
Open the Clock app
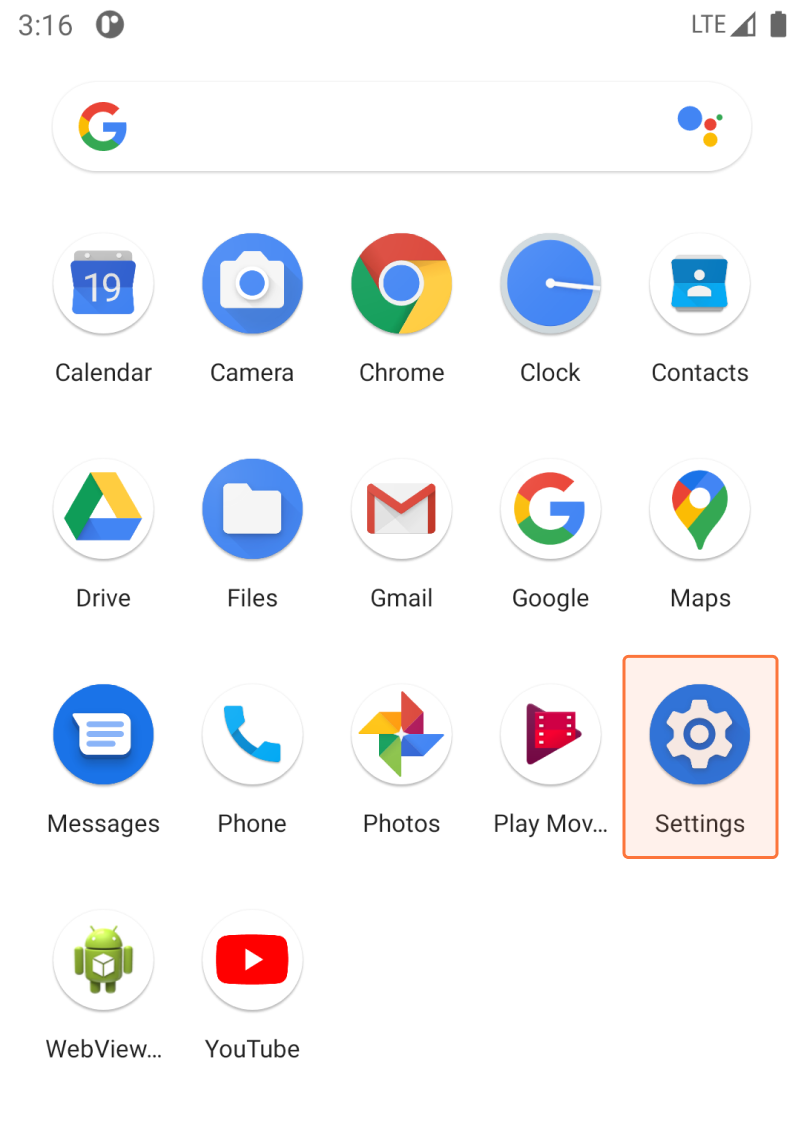point(550,284)
